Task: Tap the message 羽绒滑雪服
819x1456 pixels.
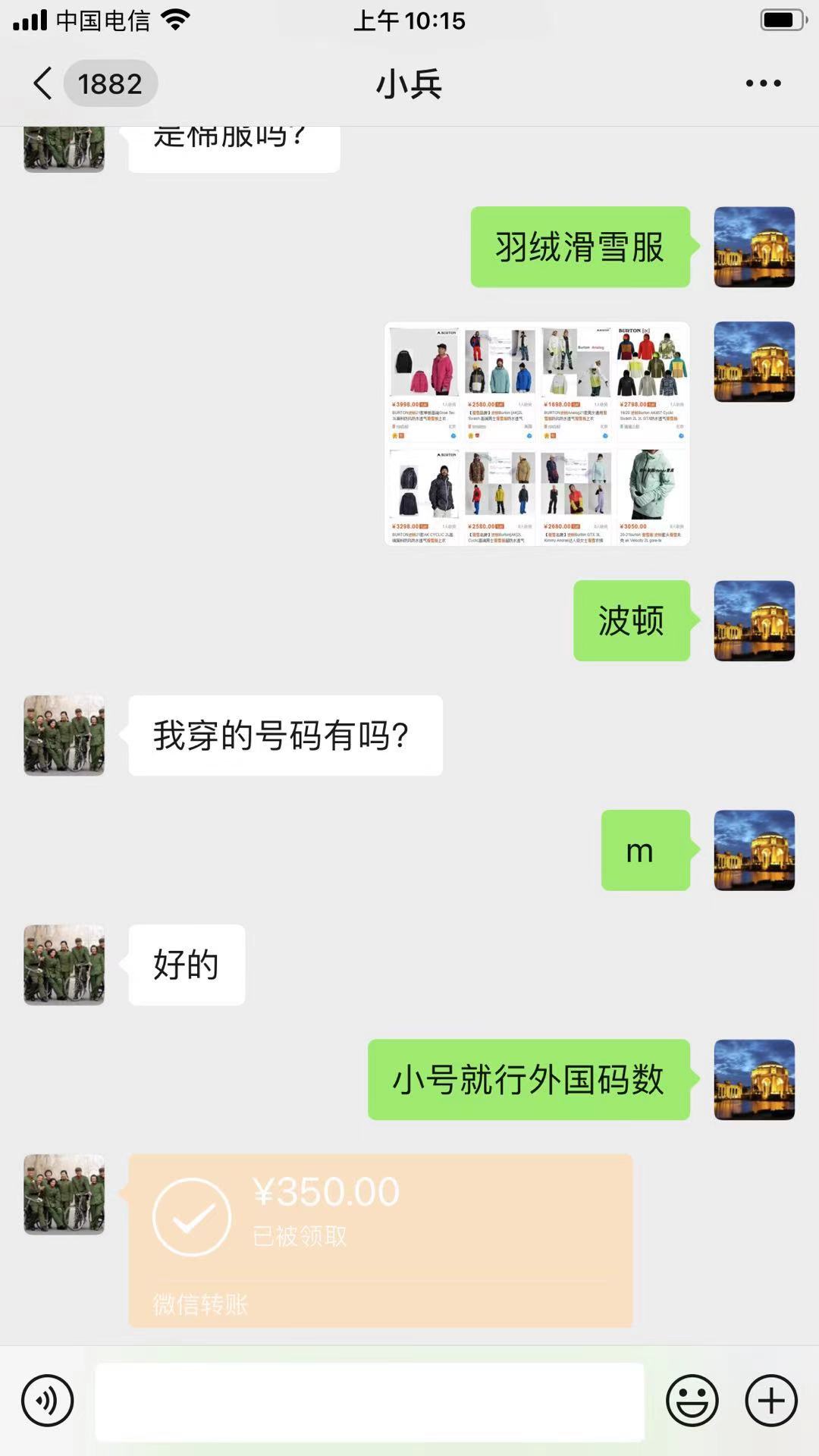Action: coord(580,249)
